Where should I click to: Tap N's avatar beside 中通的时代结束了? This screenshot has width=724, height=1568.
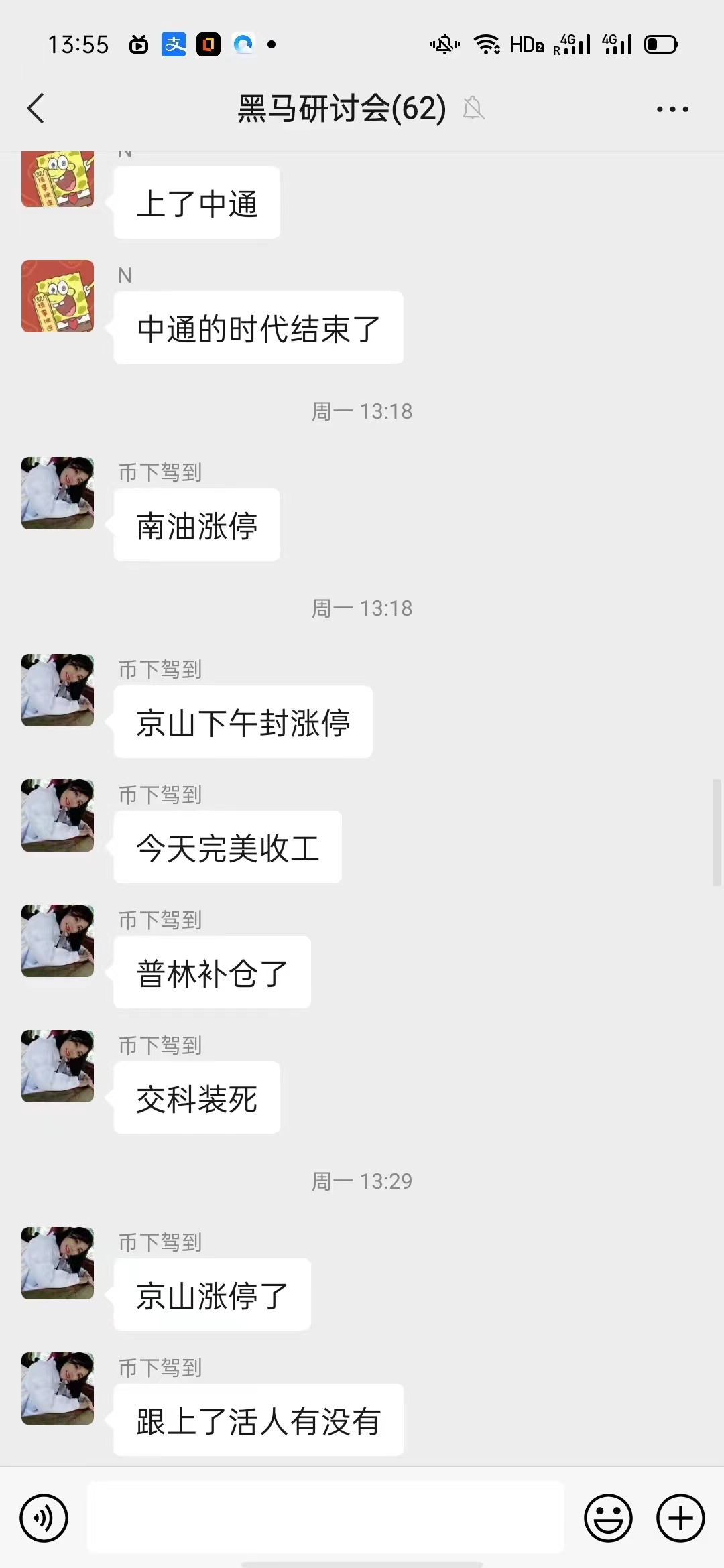58,296
